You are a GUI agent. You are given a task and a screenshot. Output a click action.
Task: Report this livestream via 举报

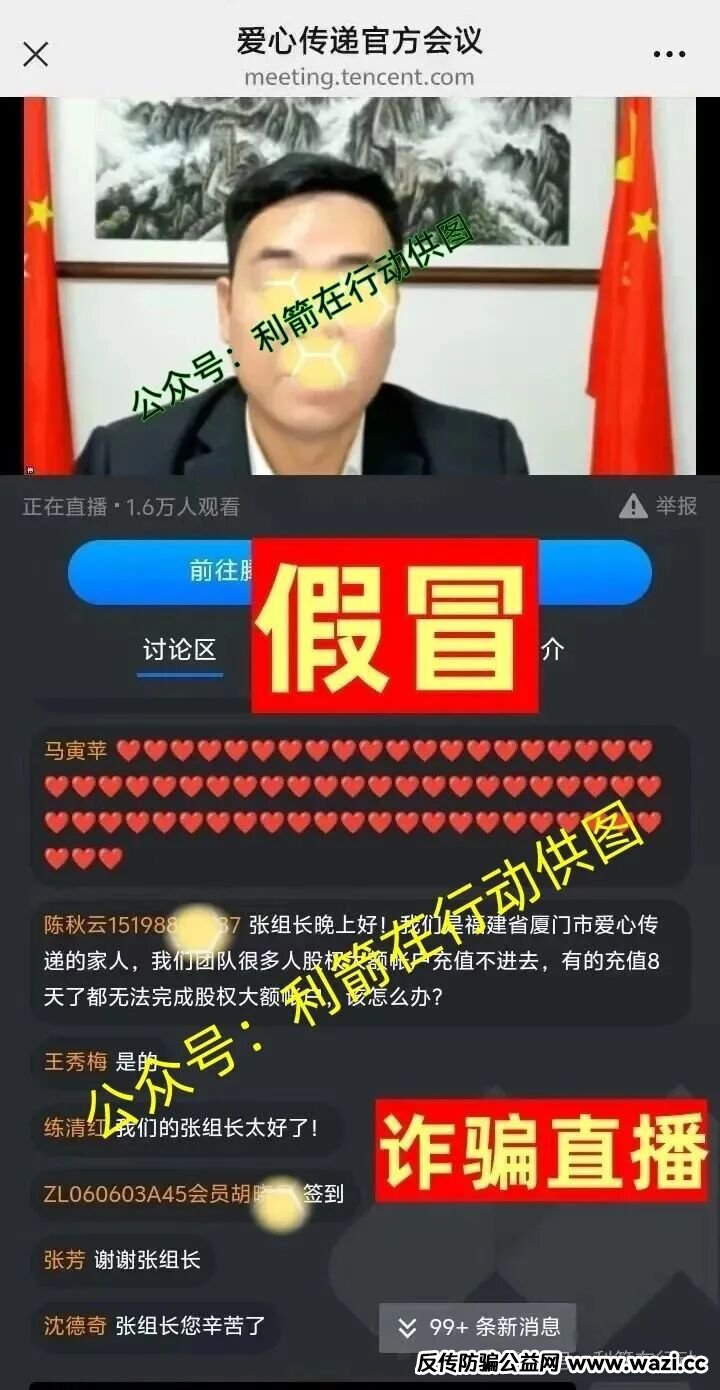click(x=660, y=506)
